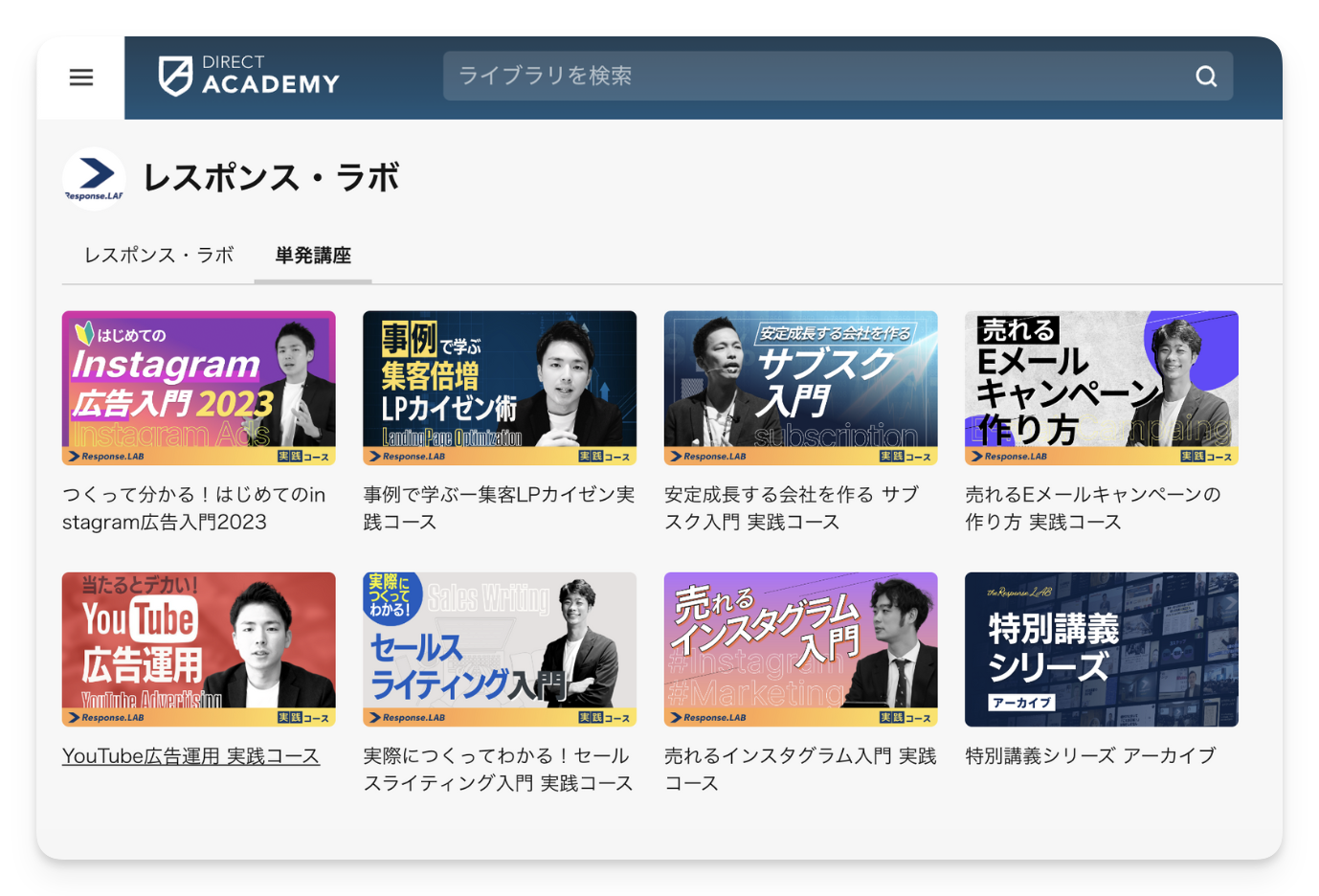
Task: Open the Instagram広告入門2023 course card
Action: click(198, 388)
